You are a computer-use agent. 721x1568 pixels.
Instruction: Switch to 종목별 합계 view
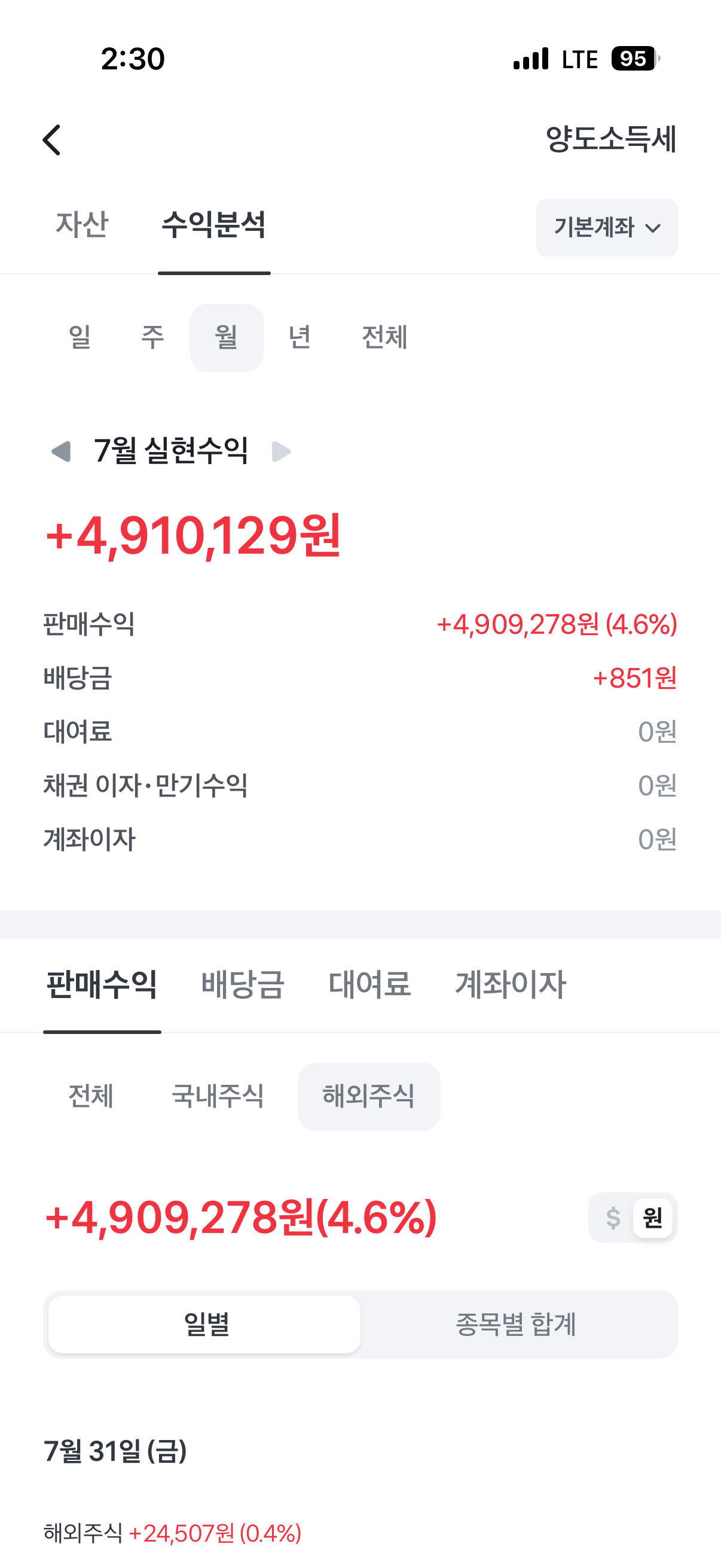coord(516,1324)
